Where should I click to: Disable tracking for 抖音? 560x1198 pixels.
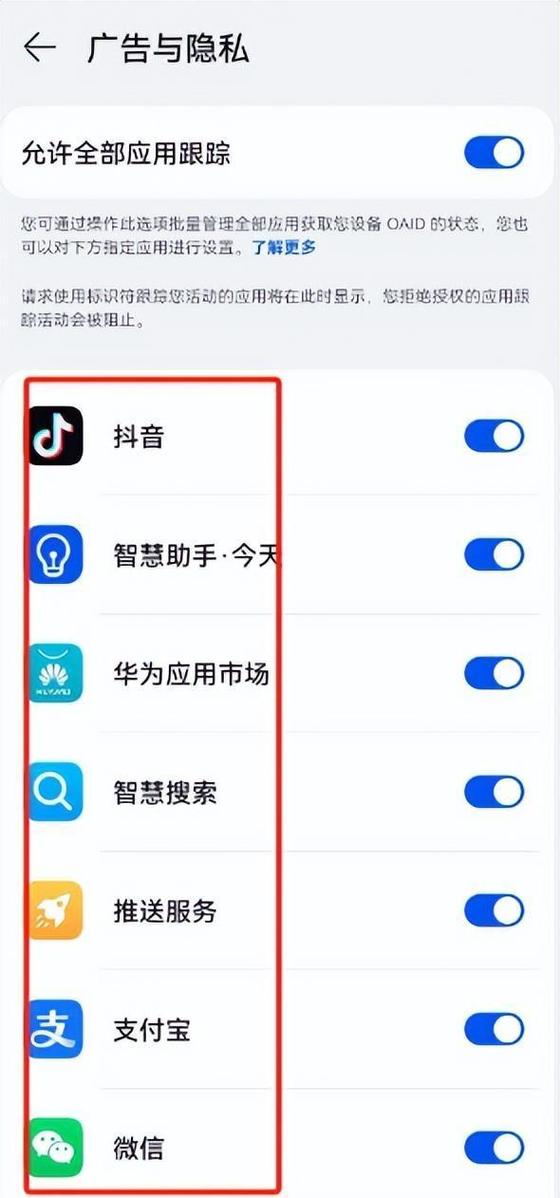(494, 436)
